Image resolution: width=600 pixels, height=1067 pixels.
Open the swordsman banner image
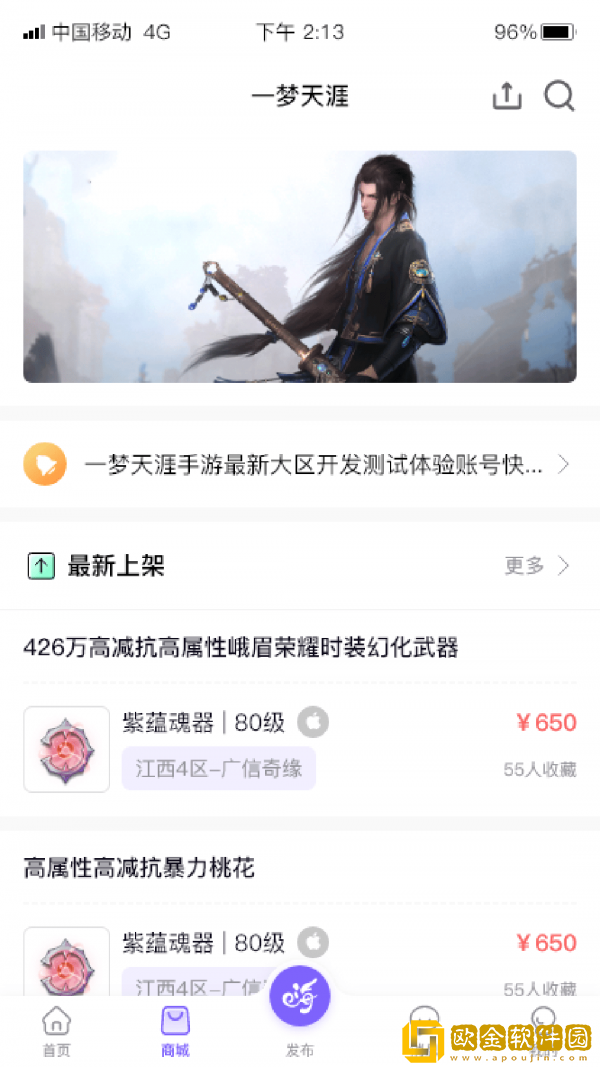300,267
